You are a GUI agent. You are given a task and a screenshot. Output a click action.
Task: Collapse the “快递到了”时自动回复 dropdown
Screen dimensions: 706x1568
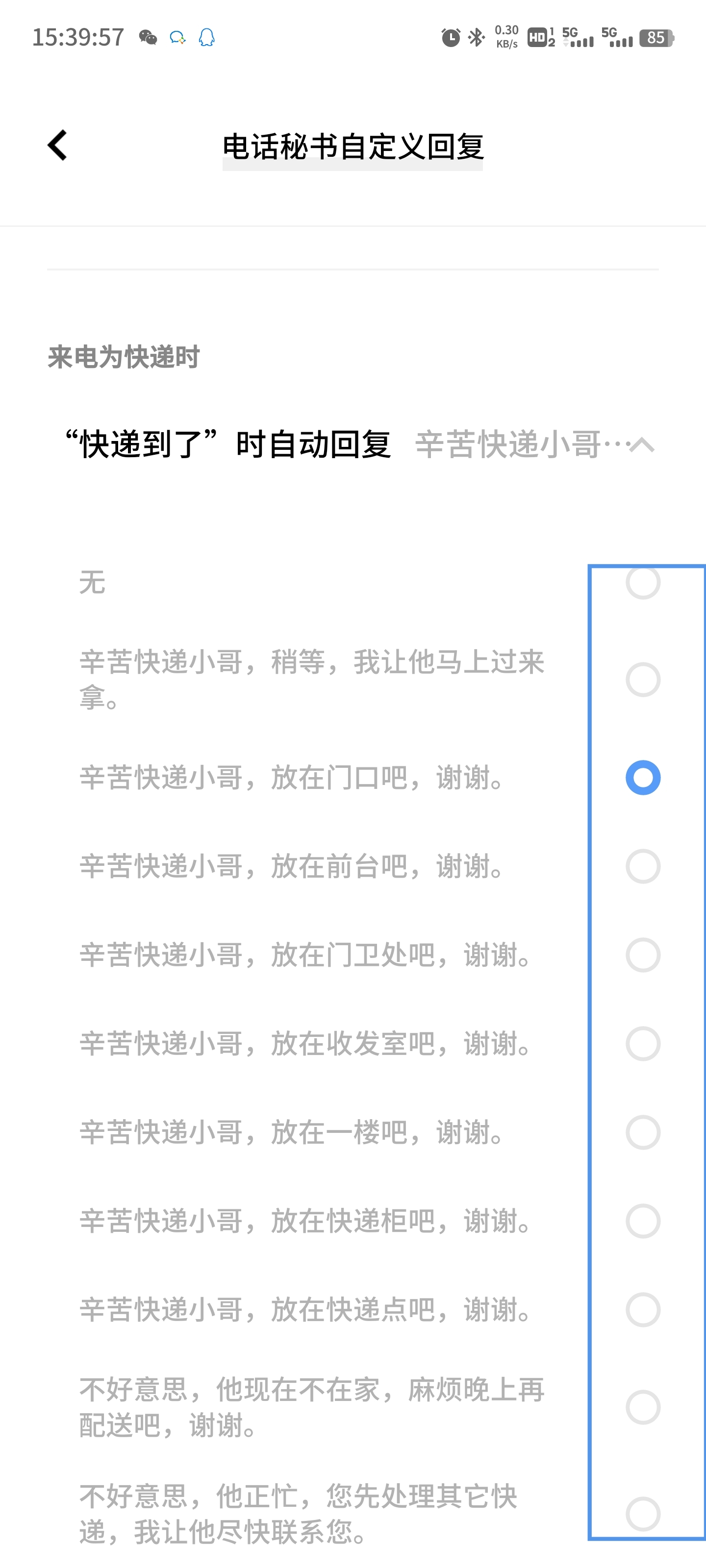click(641, 445)
